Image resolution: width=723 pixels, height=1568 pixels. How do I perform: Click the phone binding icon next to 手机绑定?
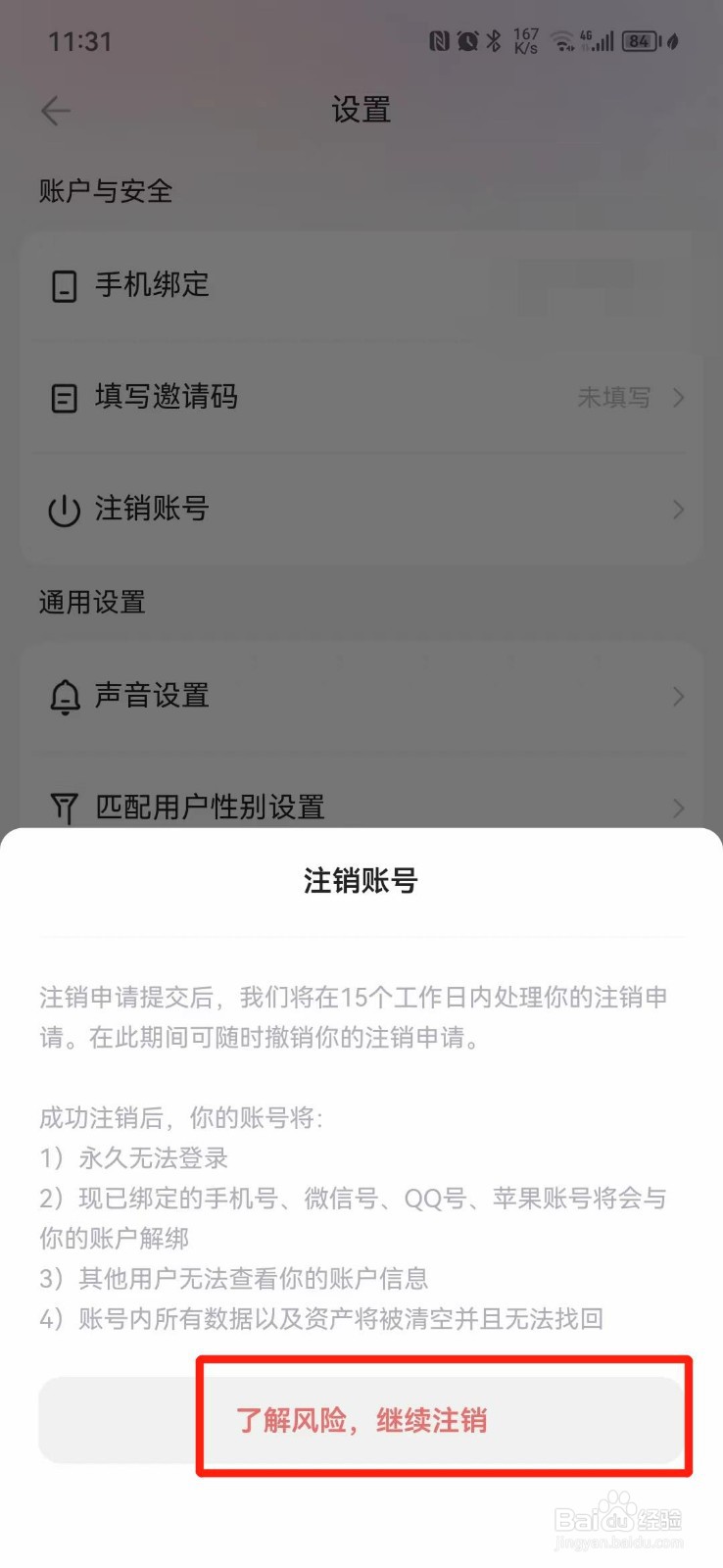pos(63,286)
